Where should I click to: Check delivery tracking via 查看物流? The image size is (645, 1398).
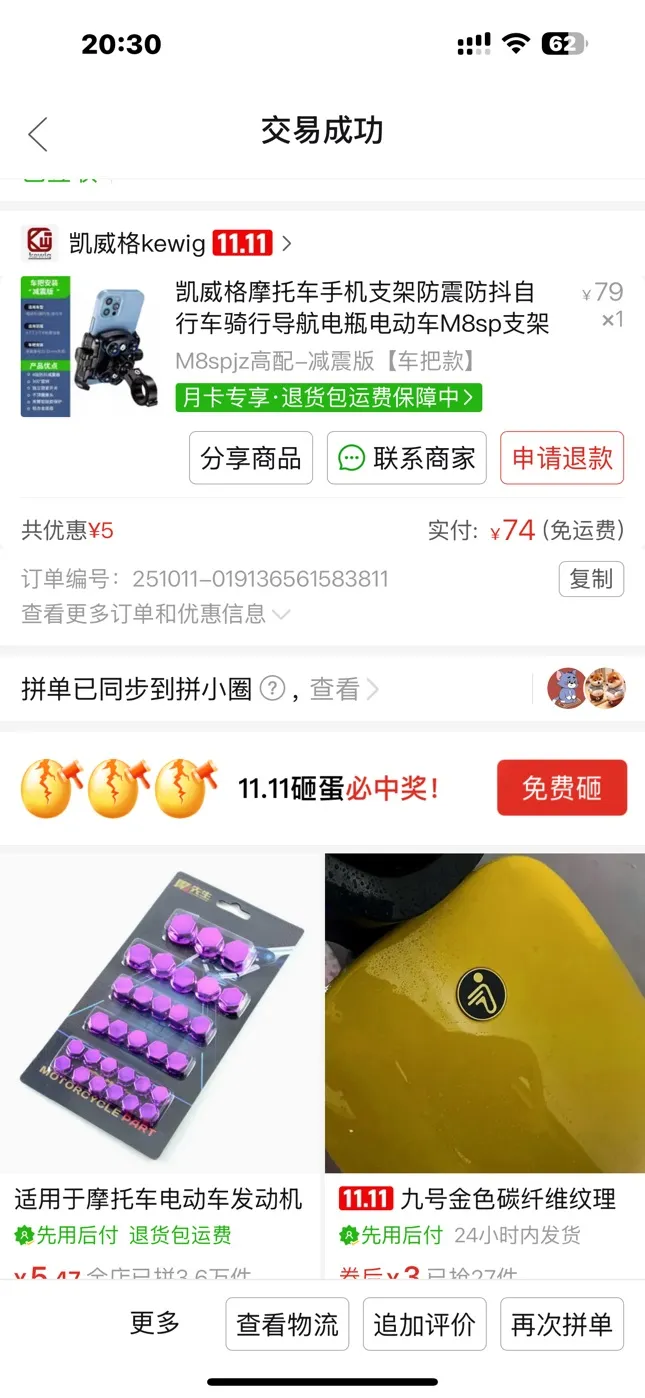pyautogui.click(x=287, y=1325)
